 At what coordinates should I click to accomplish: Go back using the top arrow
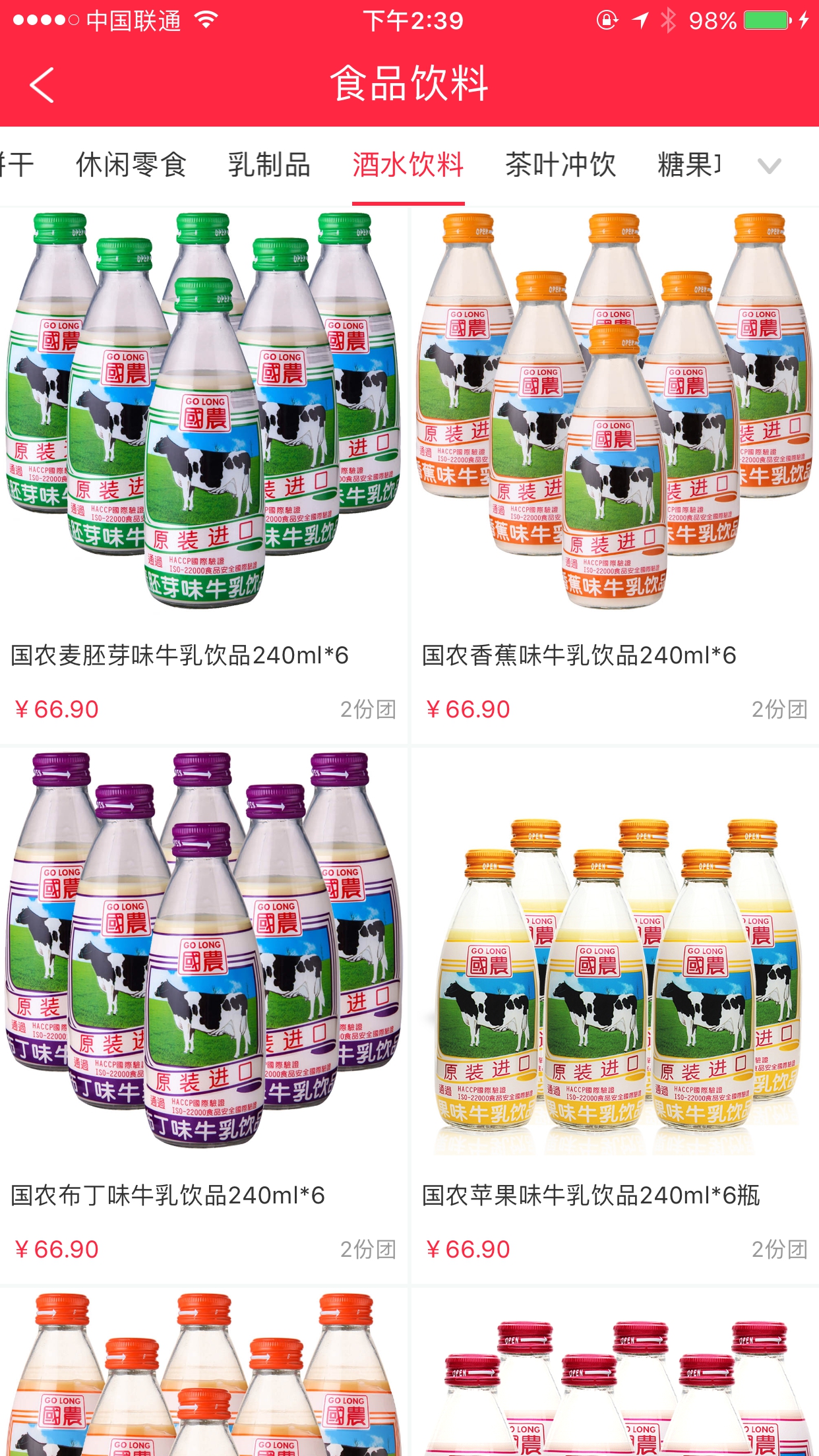click(x=42, y=85)
